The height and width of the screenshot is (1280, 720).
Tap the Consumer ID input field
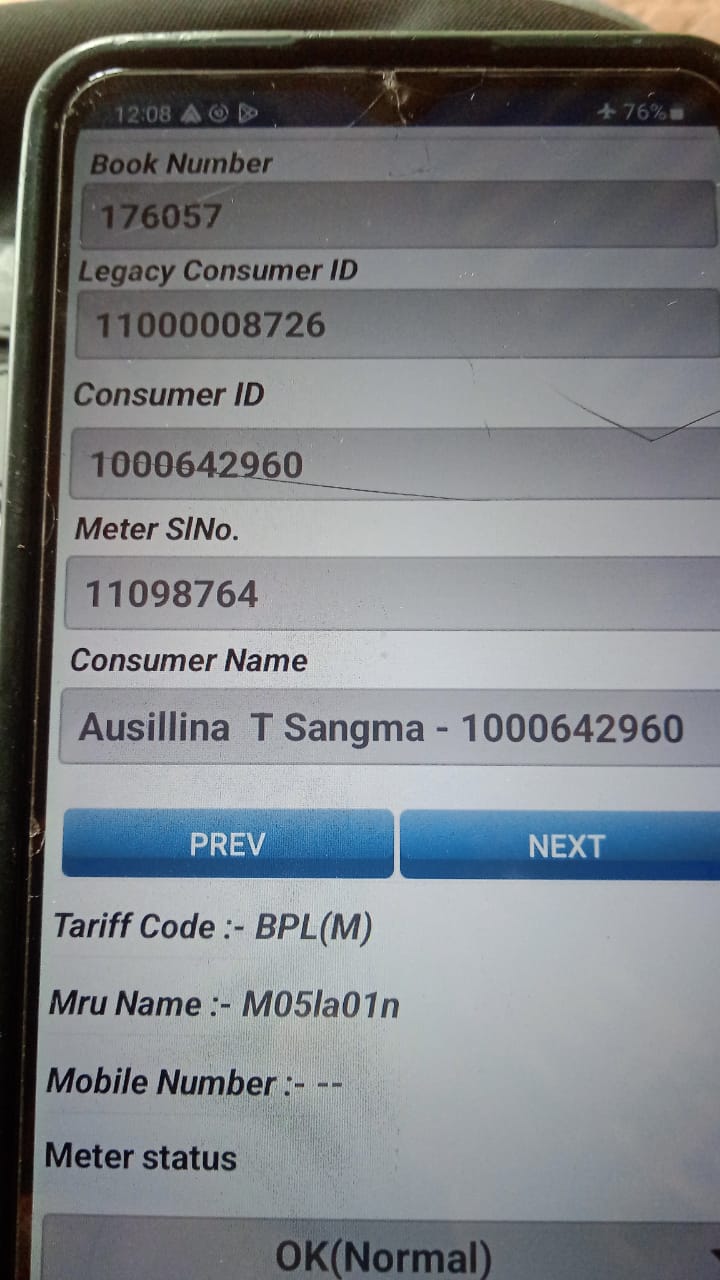[395, 464]
